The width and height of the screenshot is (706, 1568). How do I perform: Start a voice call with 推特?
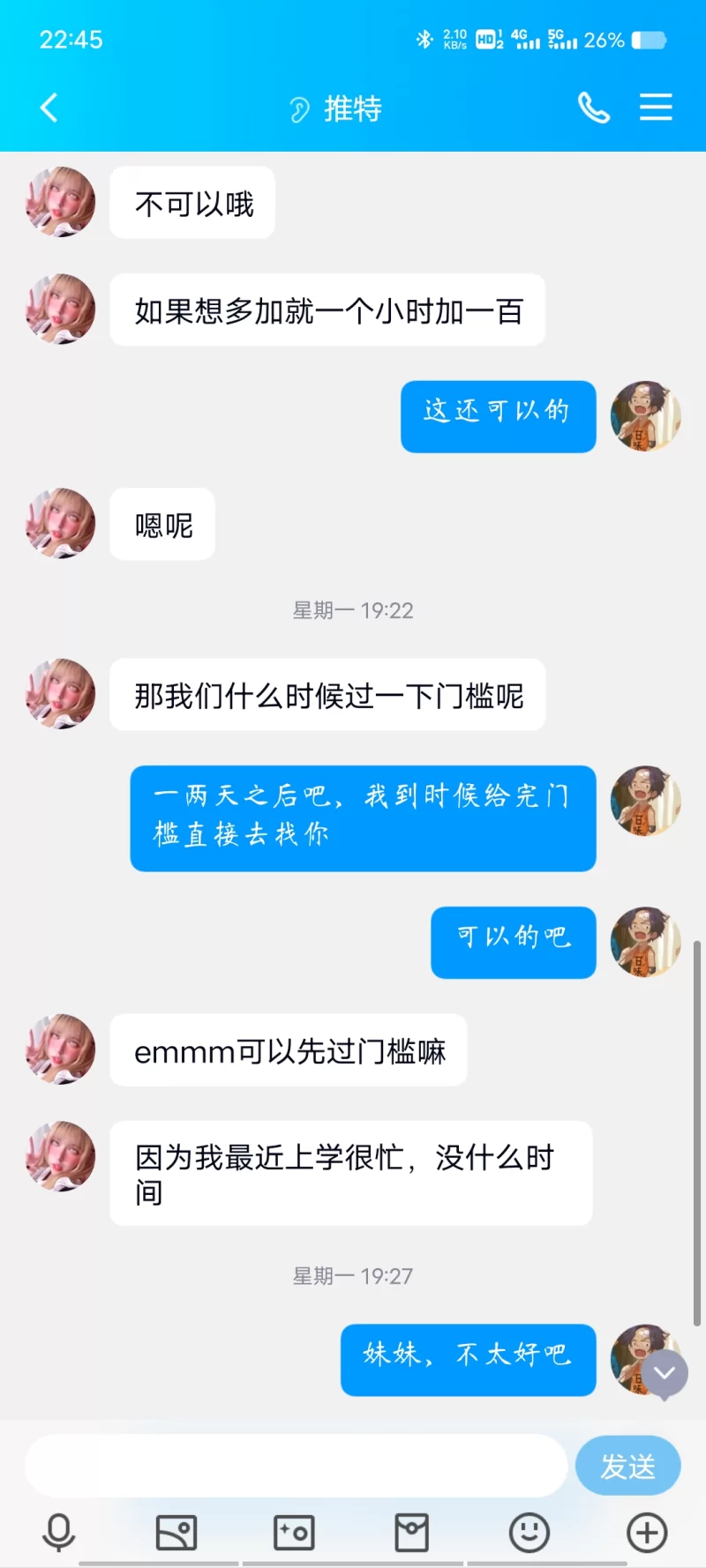point(593,108)
